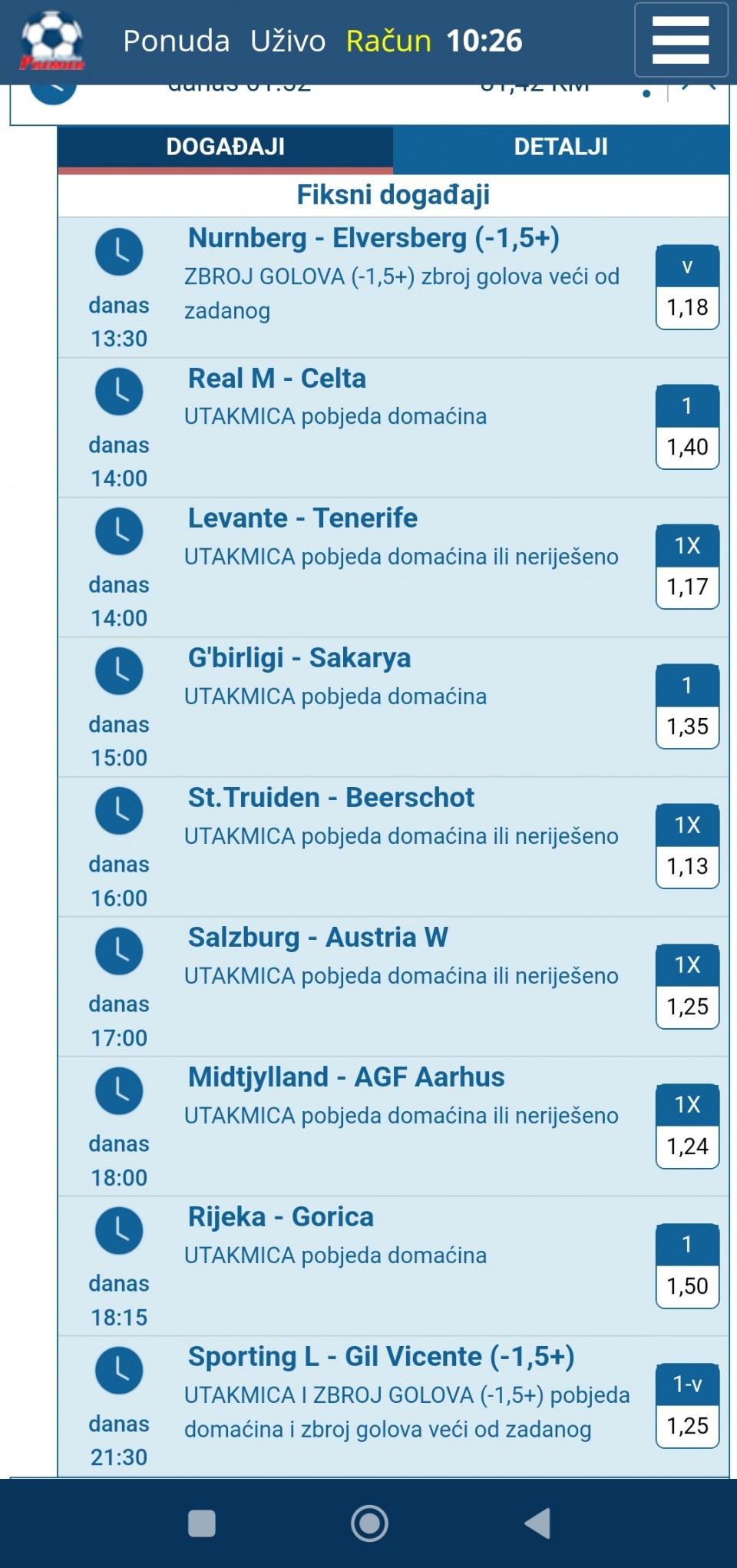Go to the Ponuda section
This screenshot has width=737, height=1568.
[177, 41]
